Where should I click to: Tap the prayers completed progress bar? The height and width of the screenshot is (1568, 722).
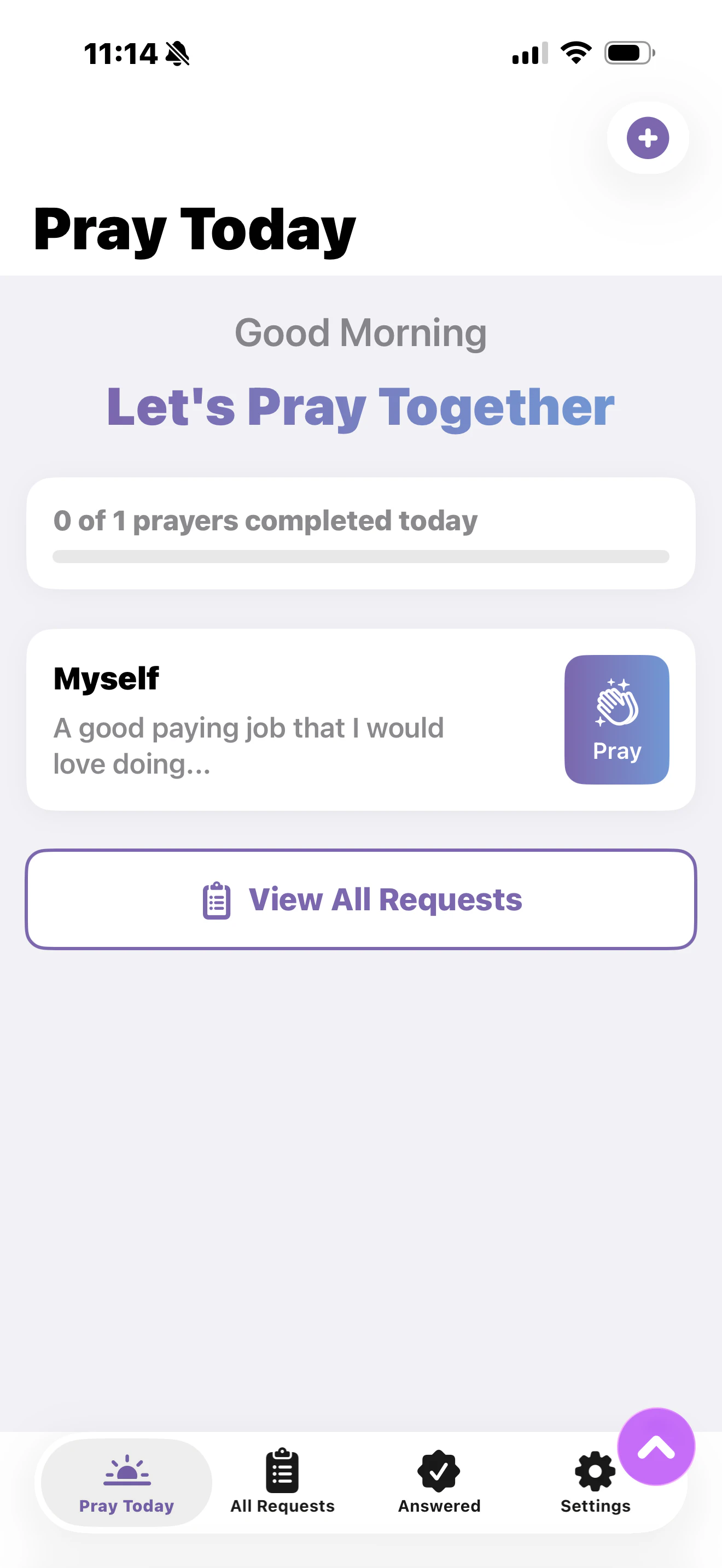point(361,554)
